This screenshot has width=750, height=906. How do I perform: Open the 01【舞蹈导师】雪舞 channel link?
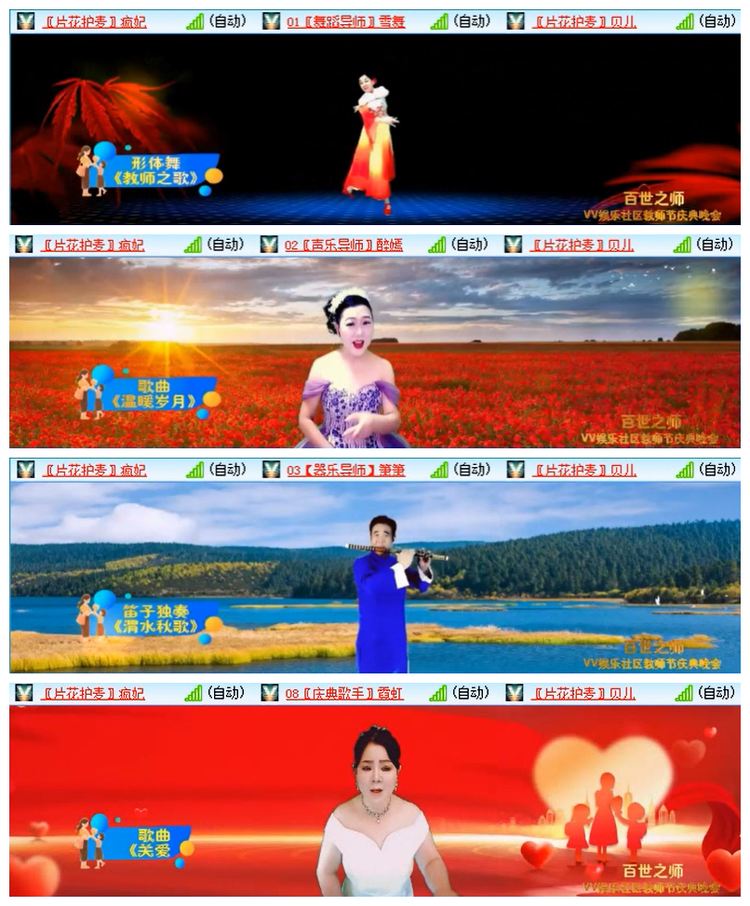345,17
